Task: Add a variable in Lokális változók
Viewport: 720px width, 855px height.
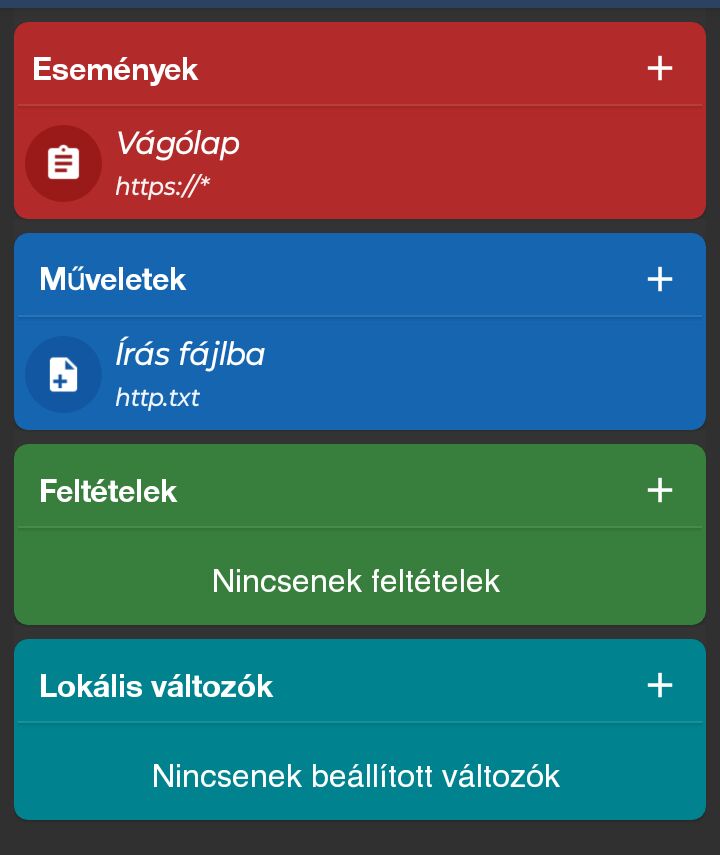Action: click(x=660, y=685)
